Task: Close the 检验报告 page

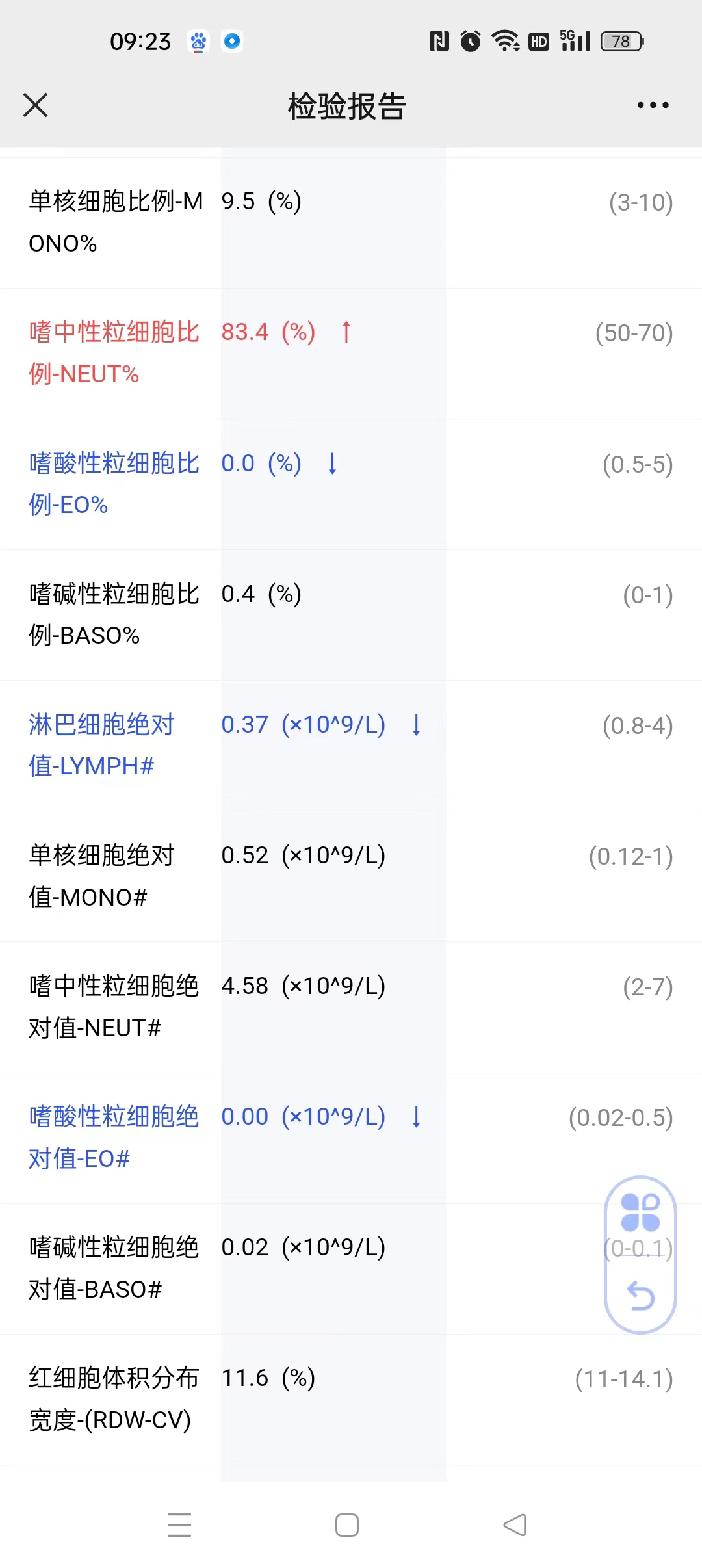Action: 36,105
